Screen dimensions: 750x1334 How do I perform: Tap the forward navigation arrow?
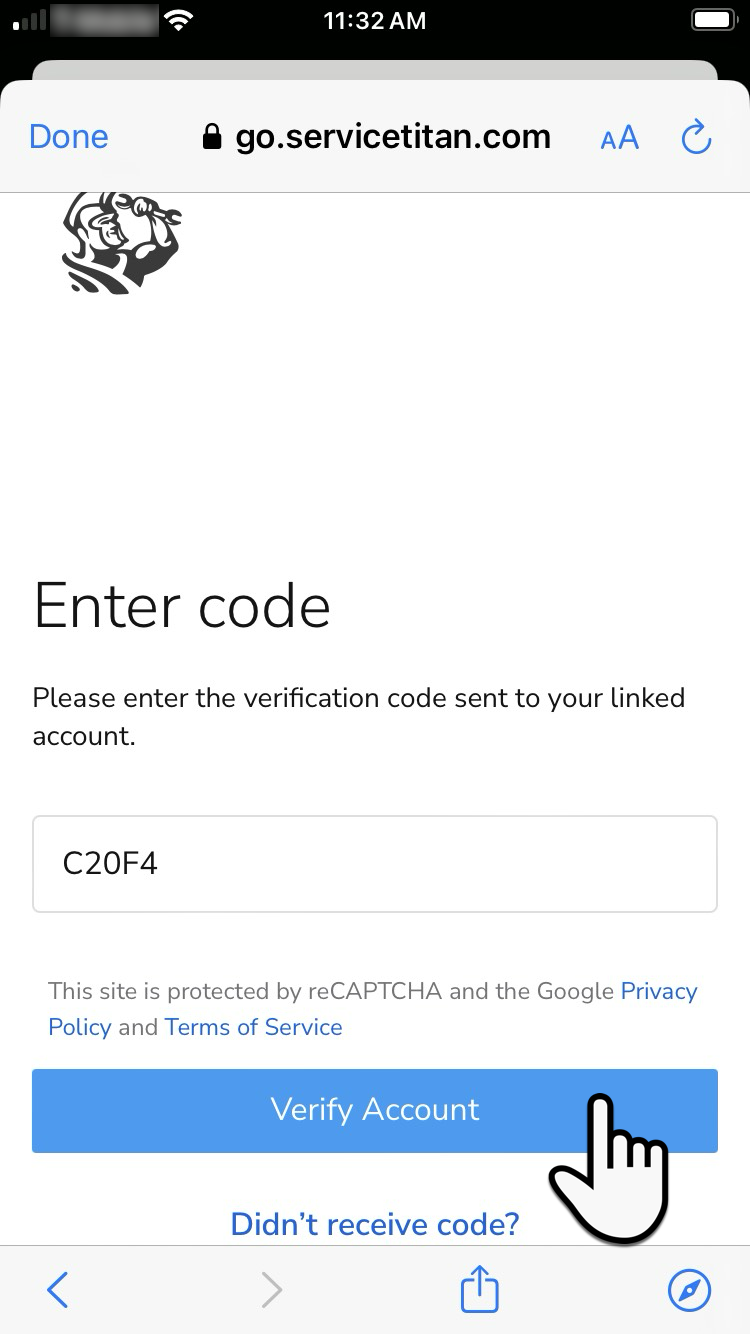272,1290
